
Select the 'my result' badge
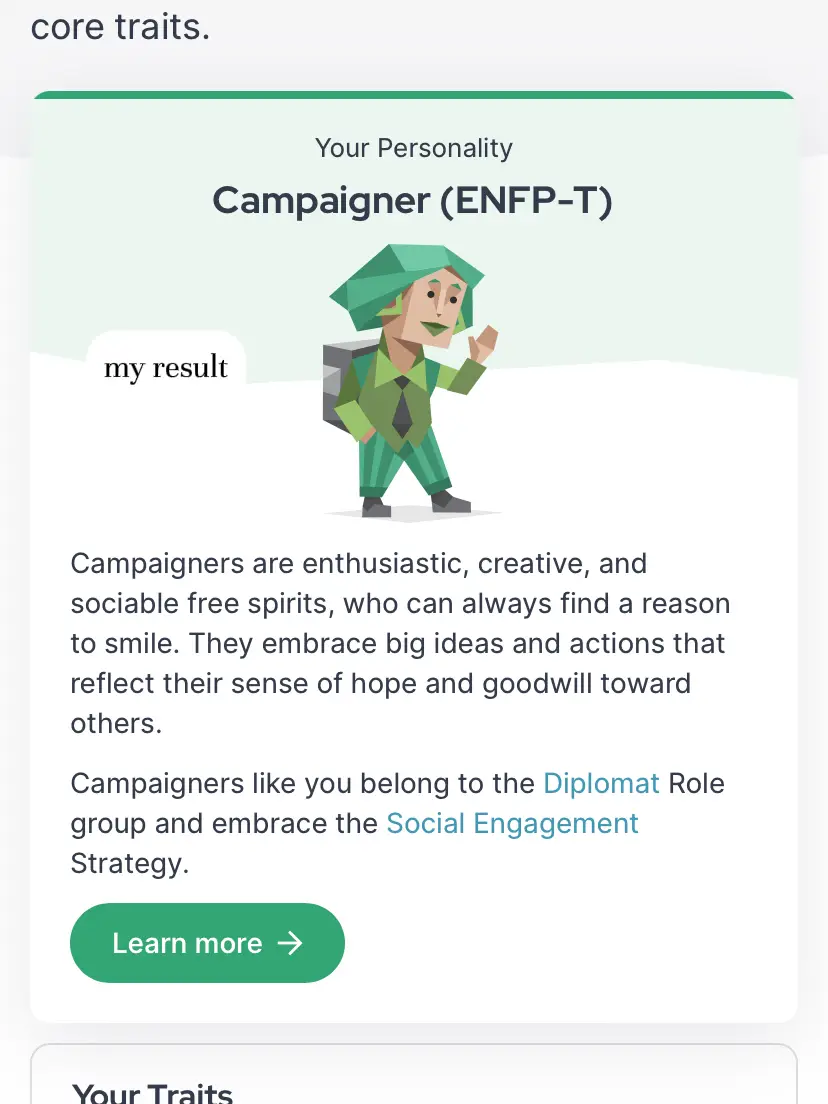(165, 368)
